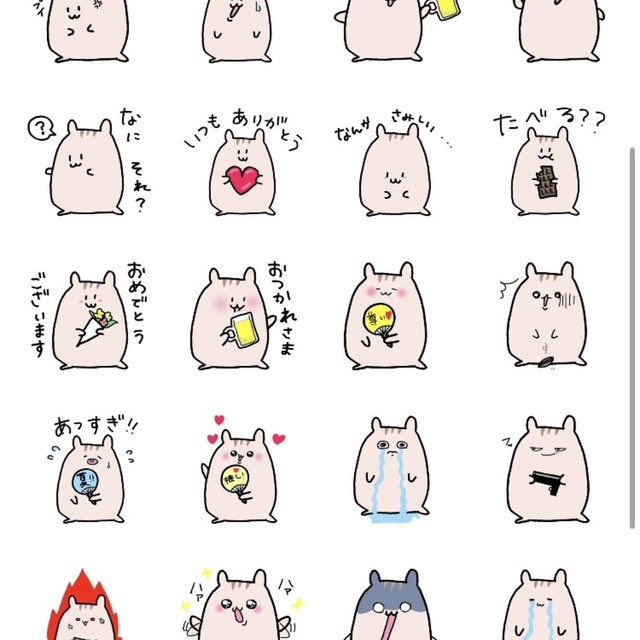Select the gray-haired open-mouth hamster sticker
This screenshot has height=640, width=640.
(x=392, y=605)
